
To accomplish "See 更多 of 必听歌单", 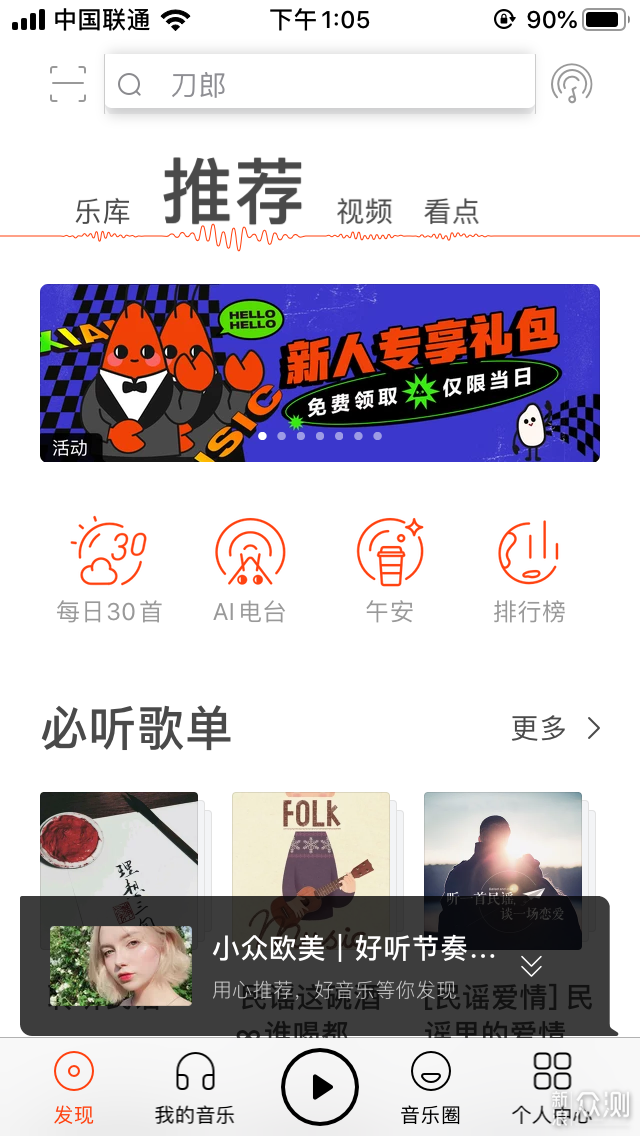I will tap(556, 728).
